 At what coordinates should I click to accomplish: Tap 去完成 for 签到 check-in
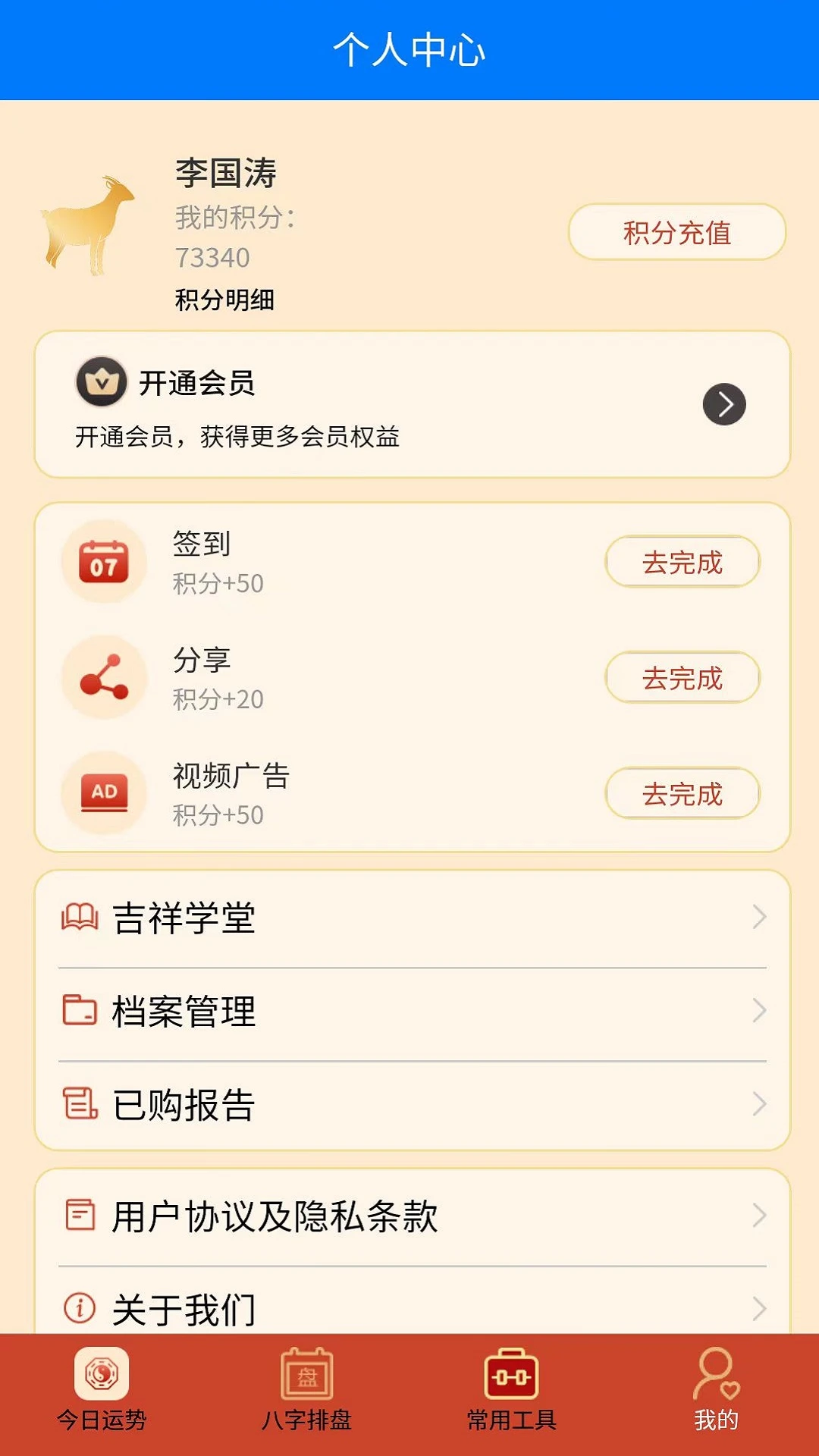(x=682, y=562)
